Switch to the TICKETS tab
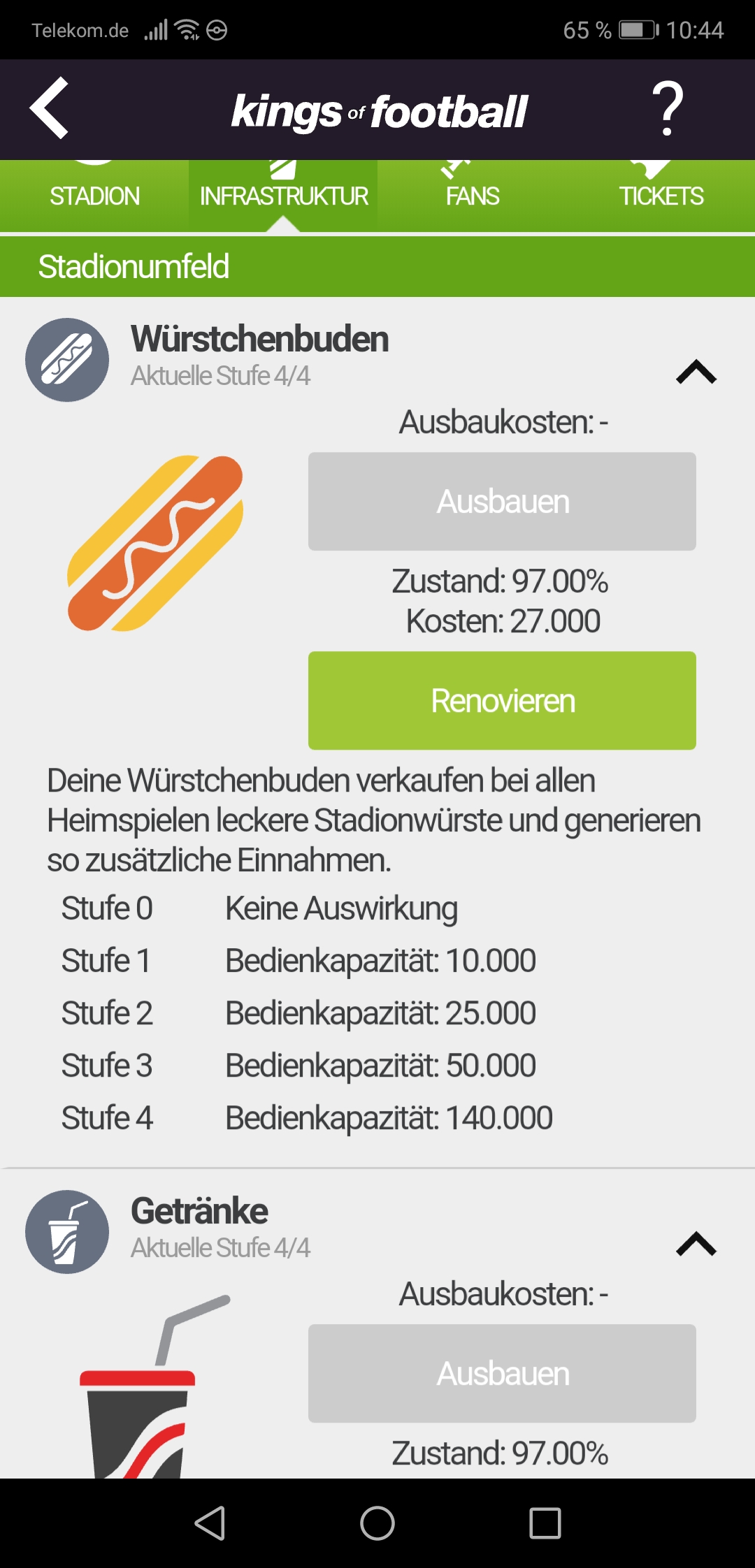755x1568 pixels. coord(661,196)
